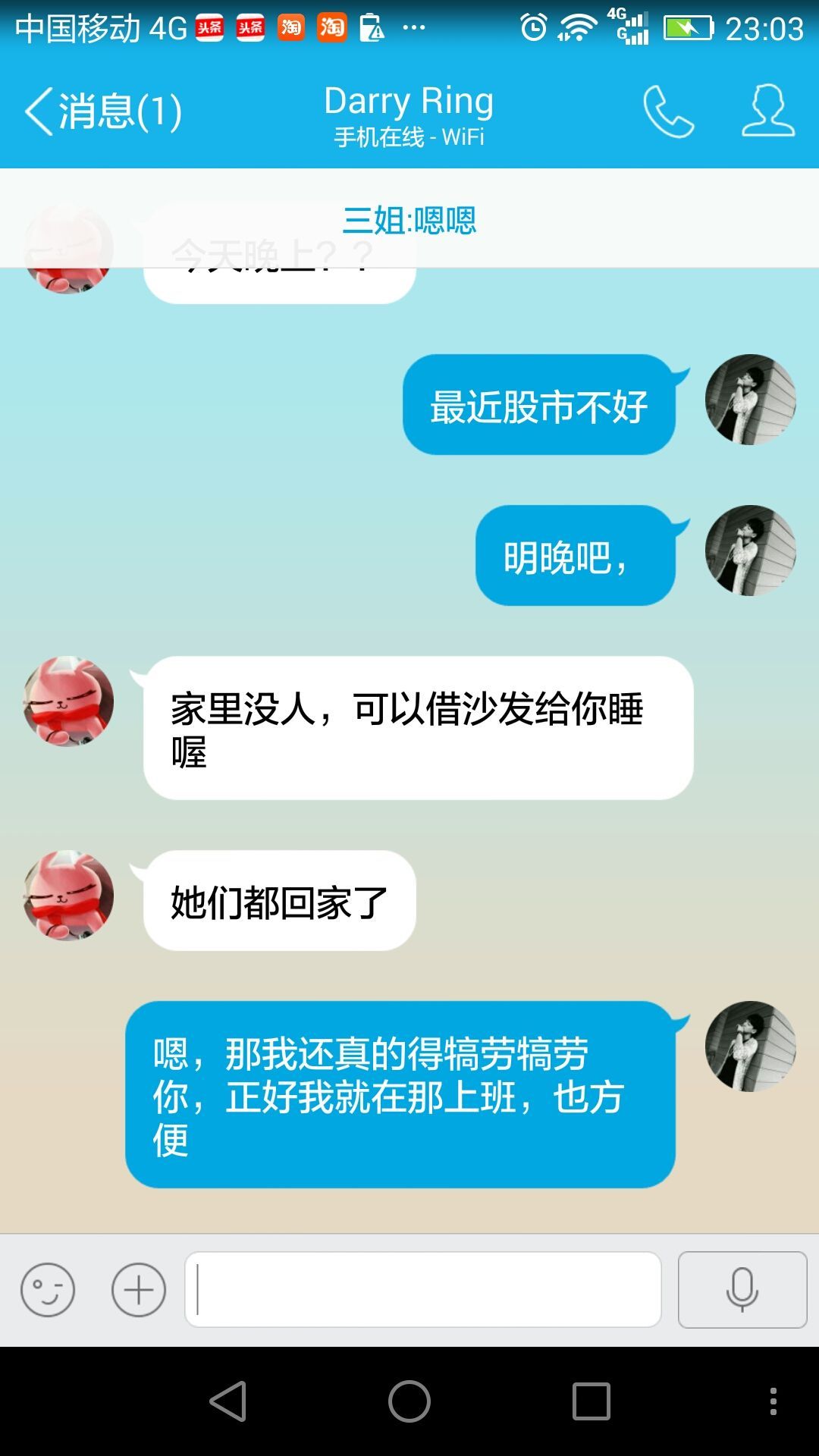Screen dimensions: 819x1456
Task: Open the recent apps switcher
Action: pos(591,1401)
